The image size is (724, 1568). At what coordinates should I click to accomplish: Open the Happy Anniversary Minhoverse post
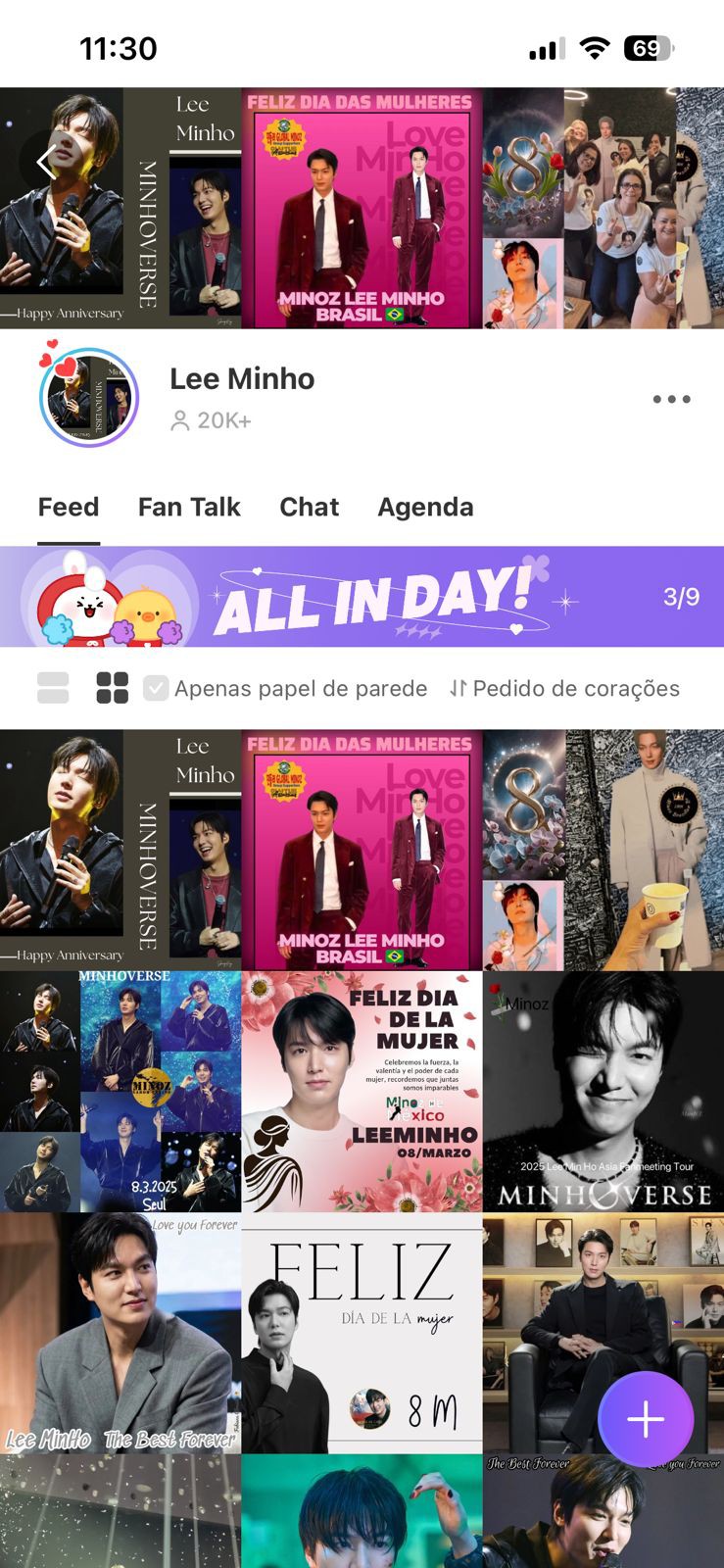(120, 850)
